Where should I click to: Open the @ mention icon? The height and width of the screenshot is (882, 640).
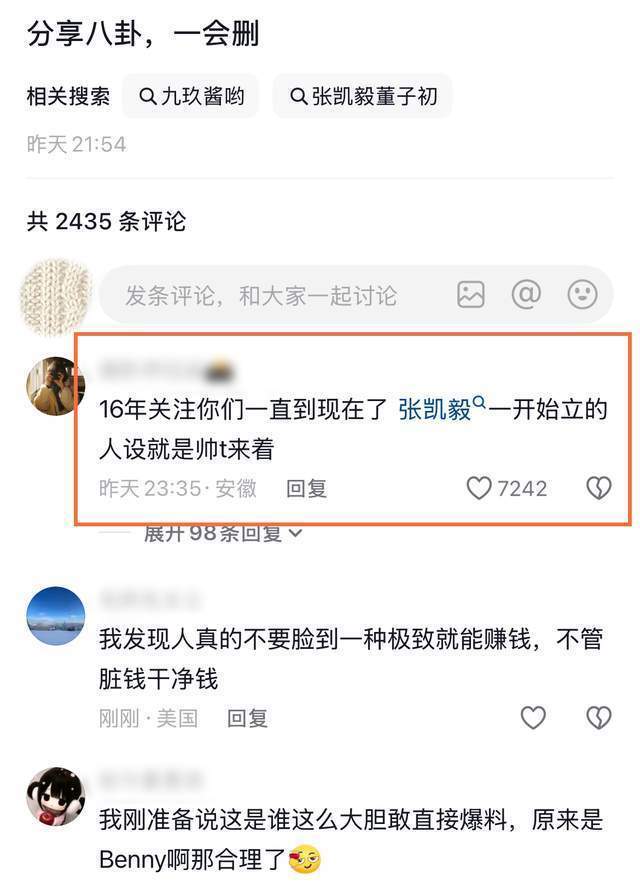tap(526, 294)
